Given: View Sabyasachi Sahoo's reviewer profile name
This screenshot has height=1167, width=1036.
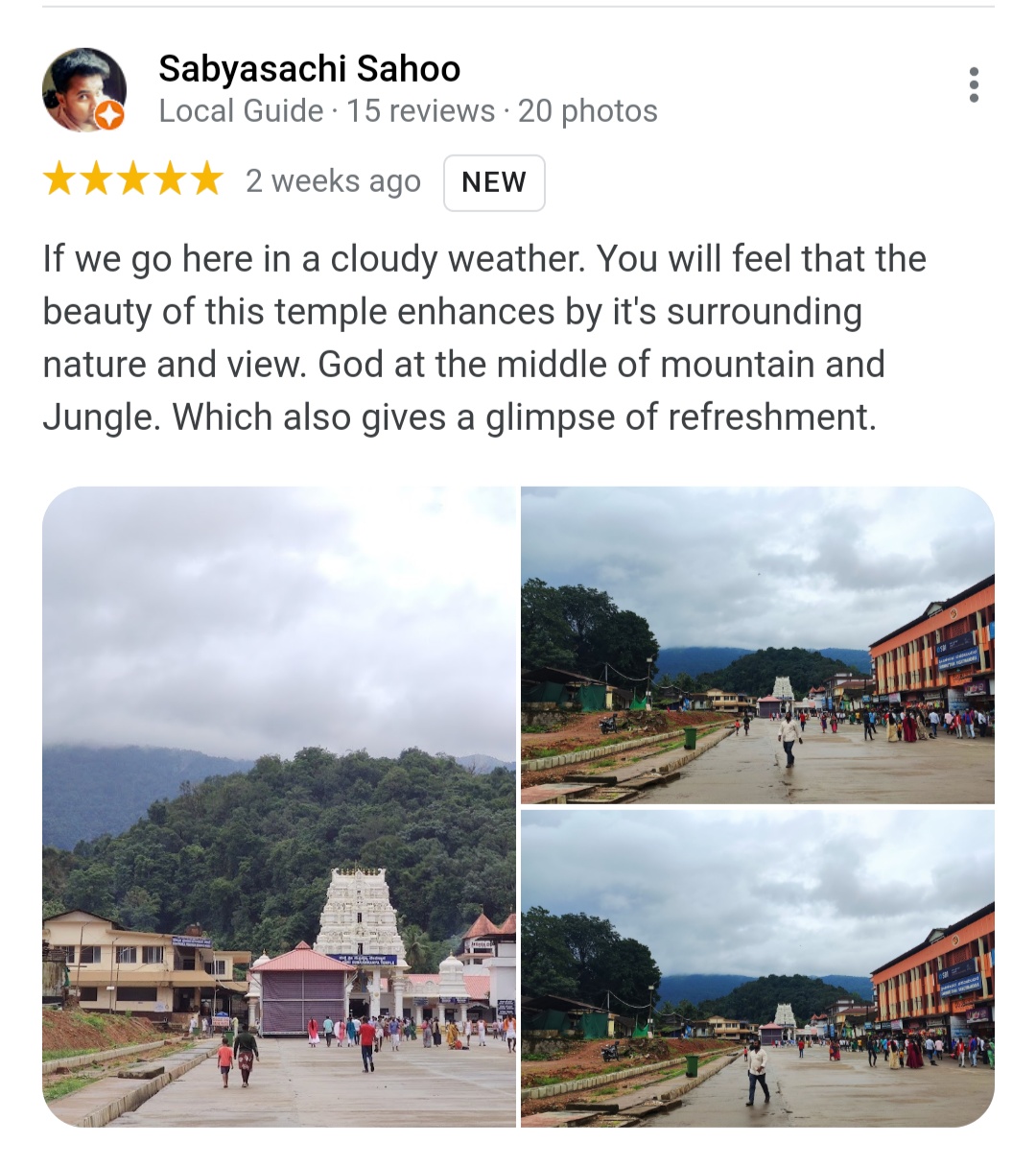Looking at the screenshot, I should click(309, 69).
